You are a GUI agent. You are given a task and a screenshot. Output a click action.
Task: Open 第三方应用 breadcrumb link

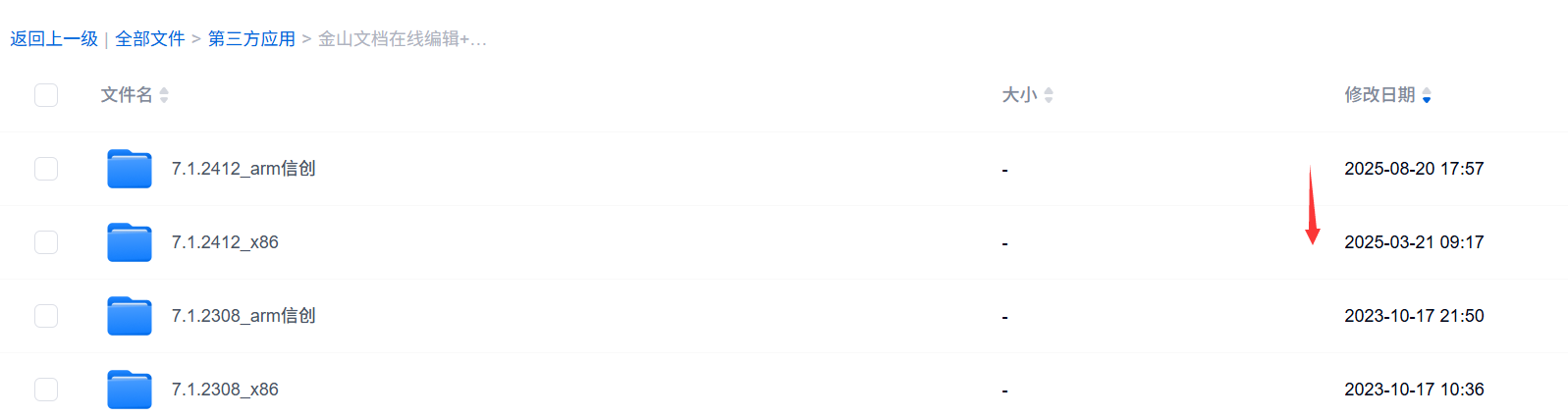[251, 39]
